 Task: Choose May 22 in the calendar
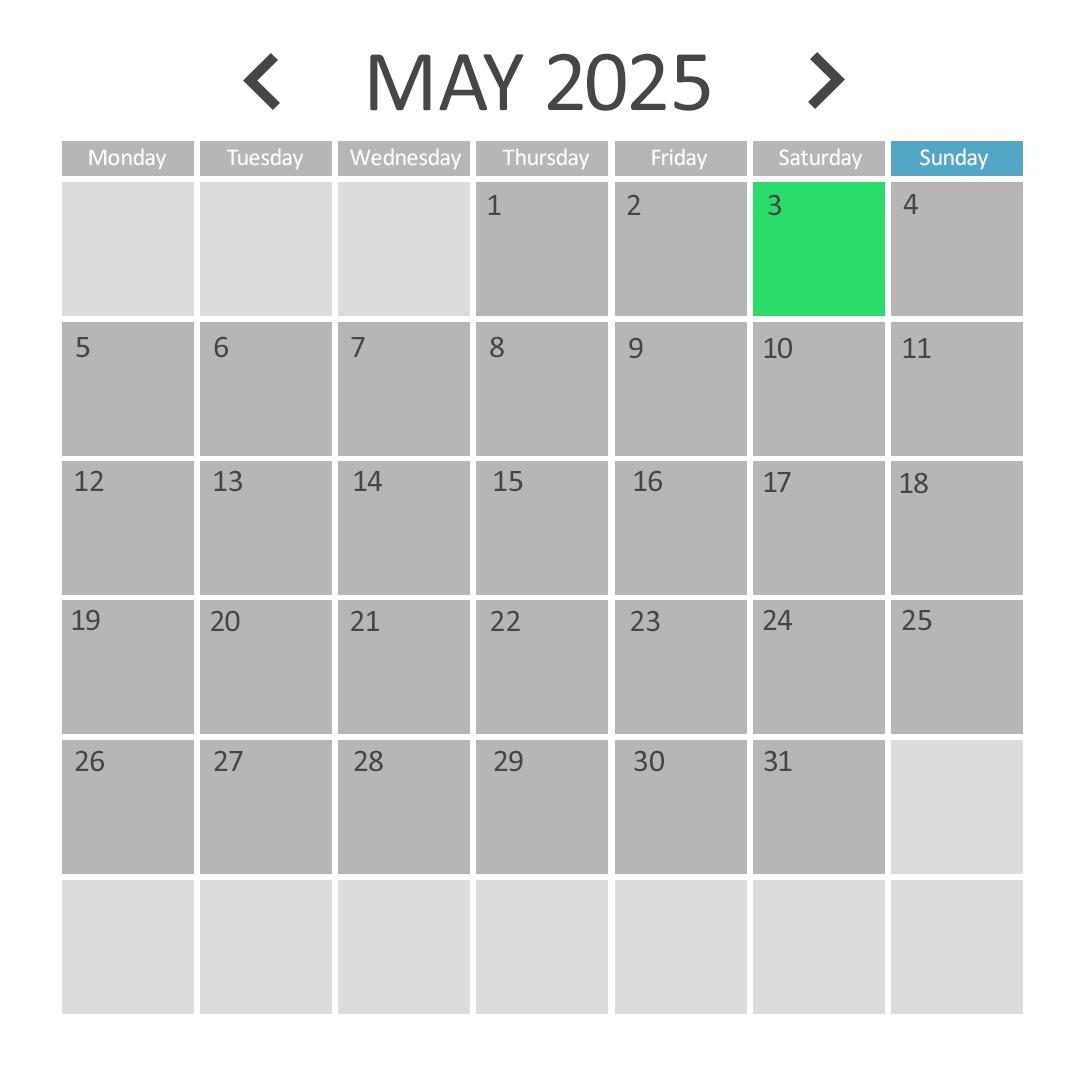[541, 667]
